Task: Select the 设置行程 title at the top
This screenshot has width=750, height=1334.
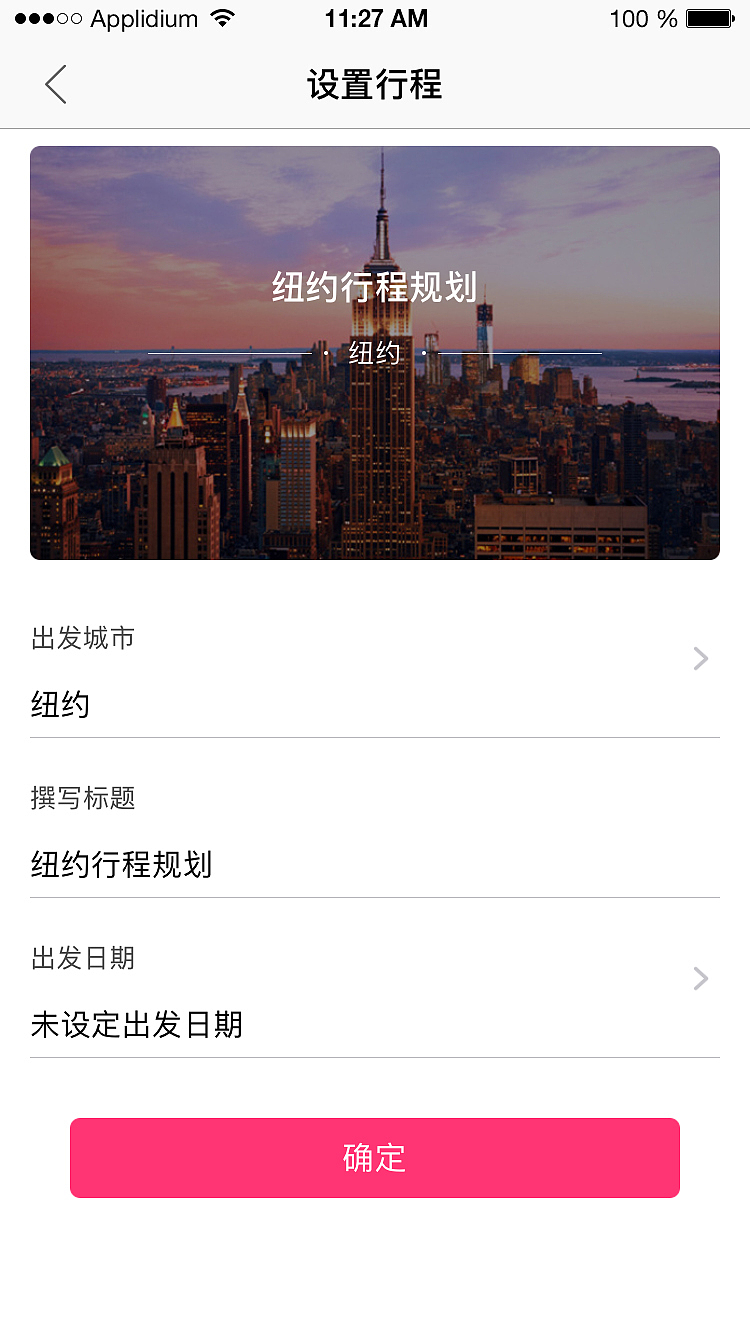Action: pyautogui.click(x=374, y=86)
